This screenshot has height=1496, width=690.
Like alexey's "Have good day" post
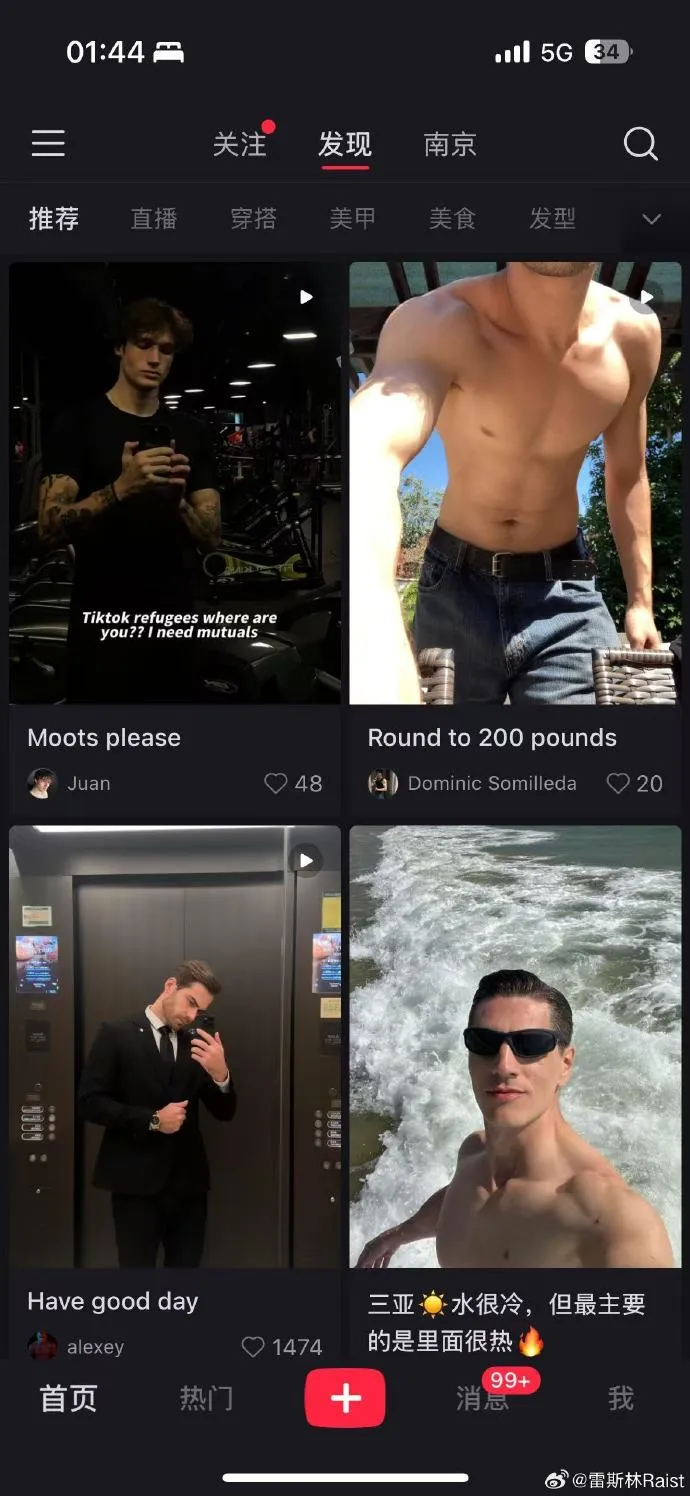253,1347
